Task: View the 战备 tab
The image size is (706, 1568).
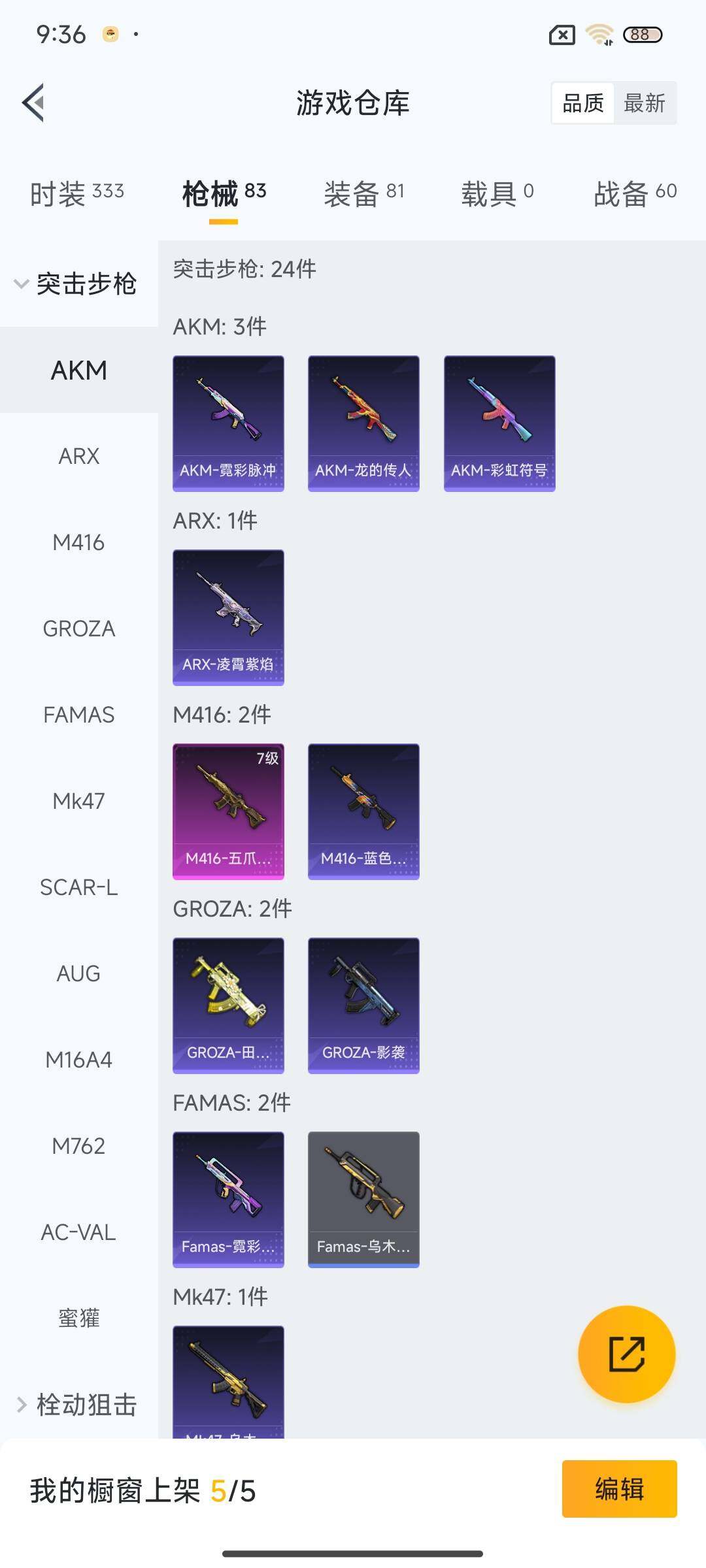Action: [x=635, y=193]
